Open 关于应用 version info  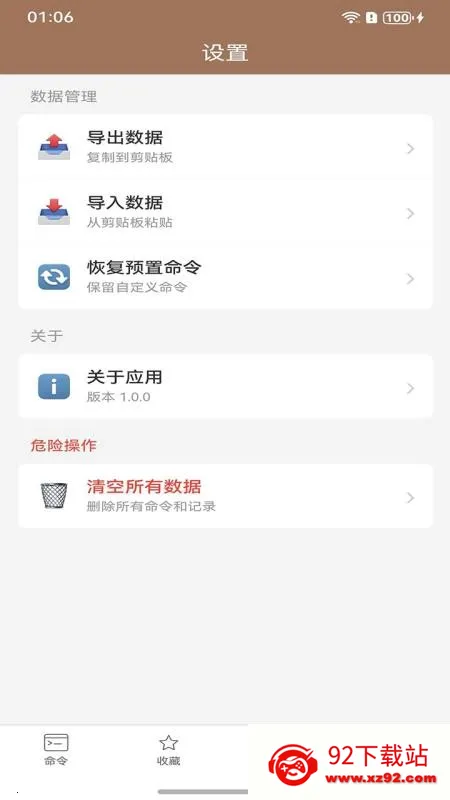[225, 387]
